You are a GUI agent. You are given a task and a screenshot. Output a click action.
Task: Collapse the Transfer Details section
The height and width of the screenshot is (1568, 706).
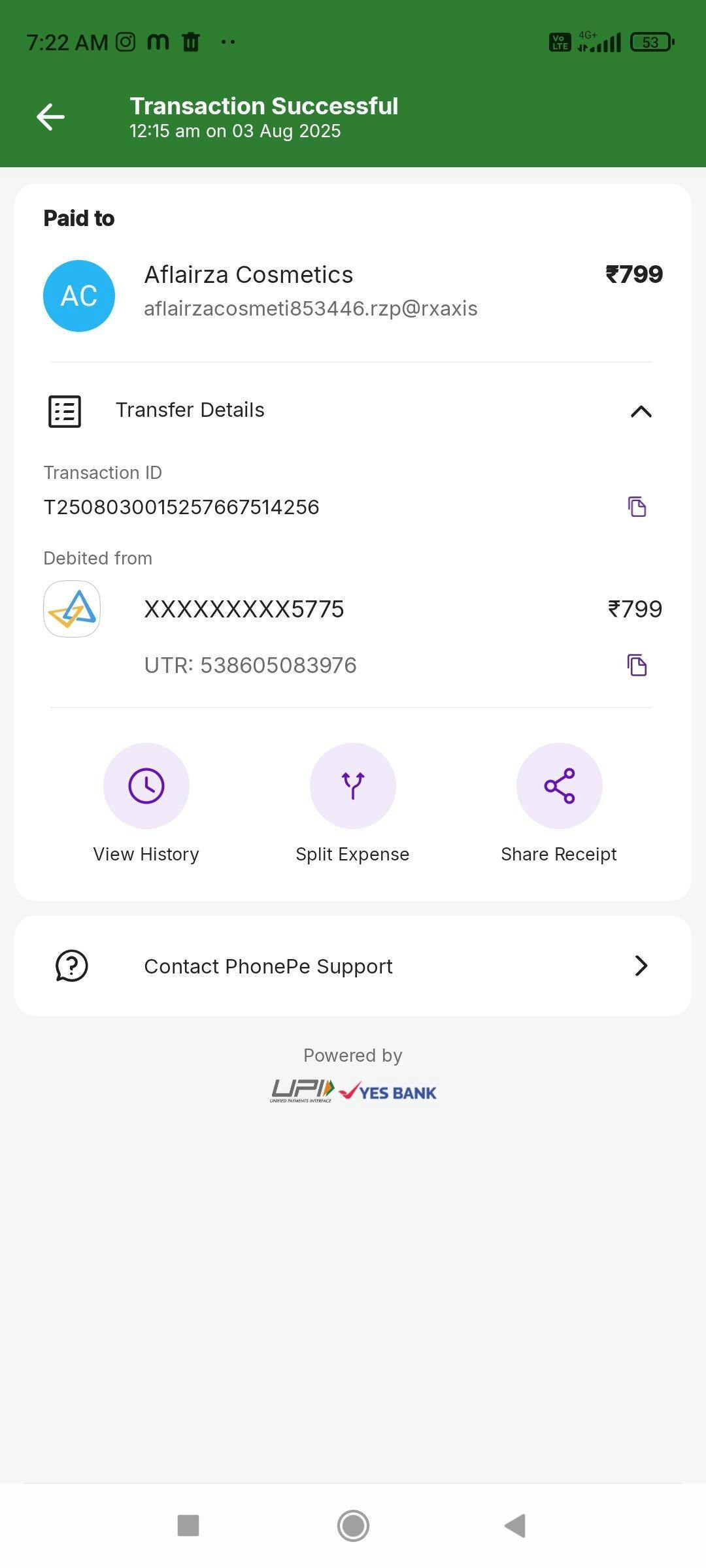[641, 411]
